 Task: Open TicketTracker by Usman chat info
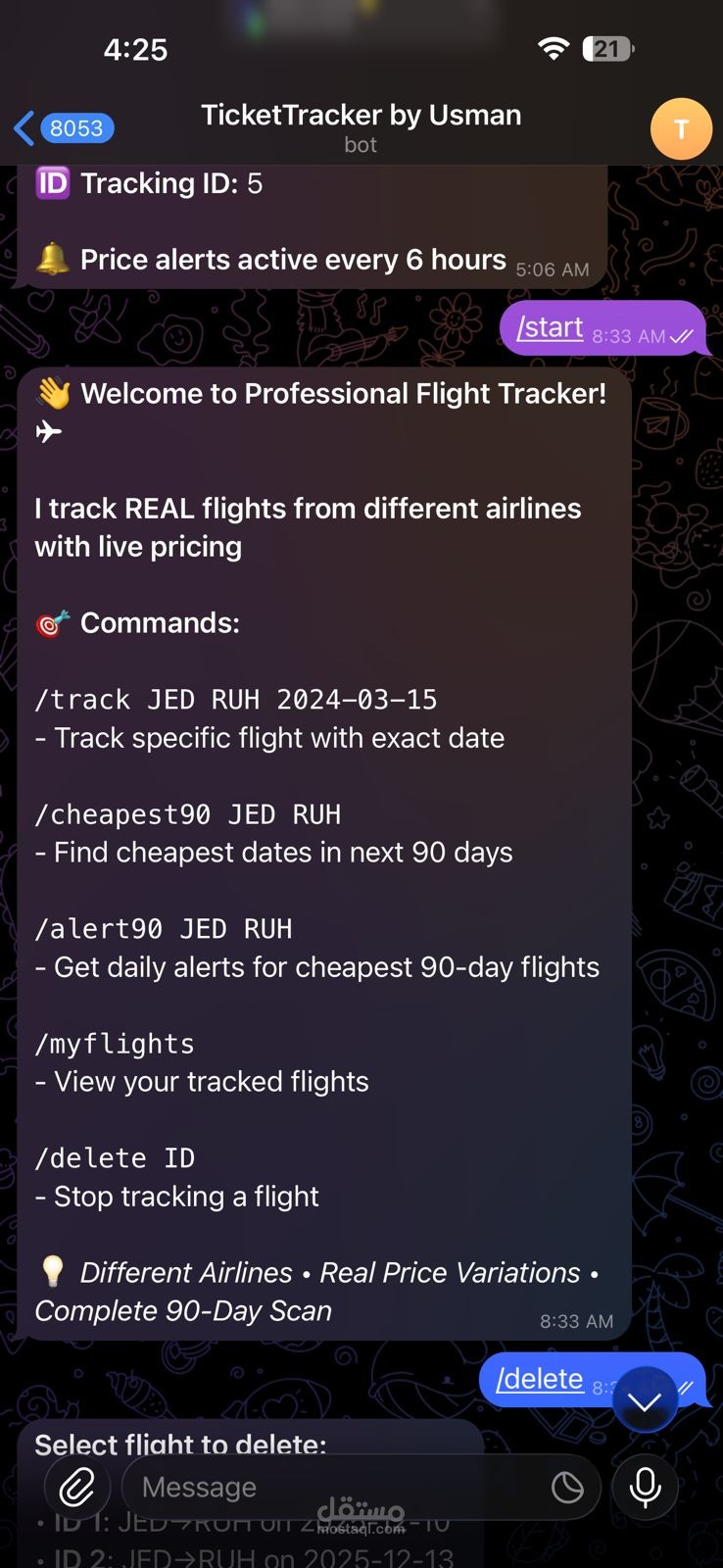[361, 127]
